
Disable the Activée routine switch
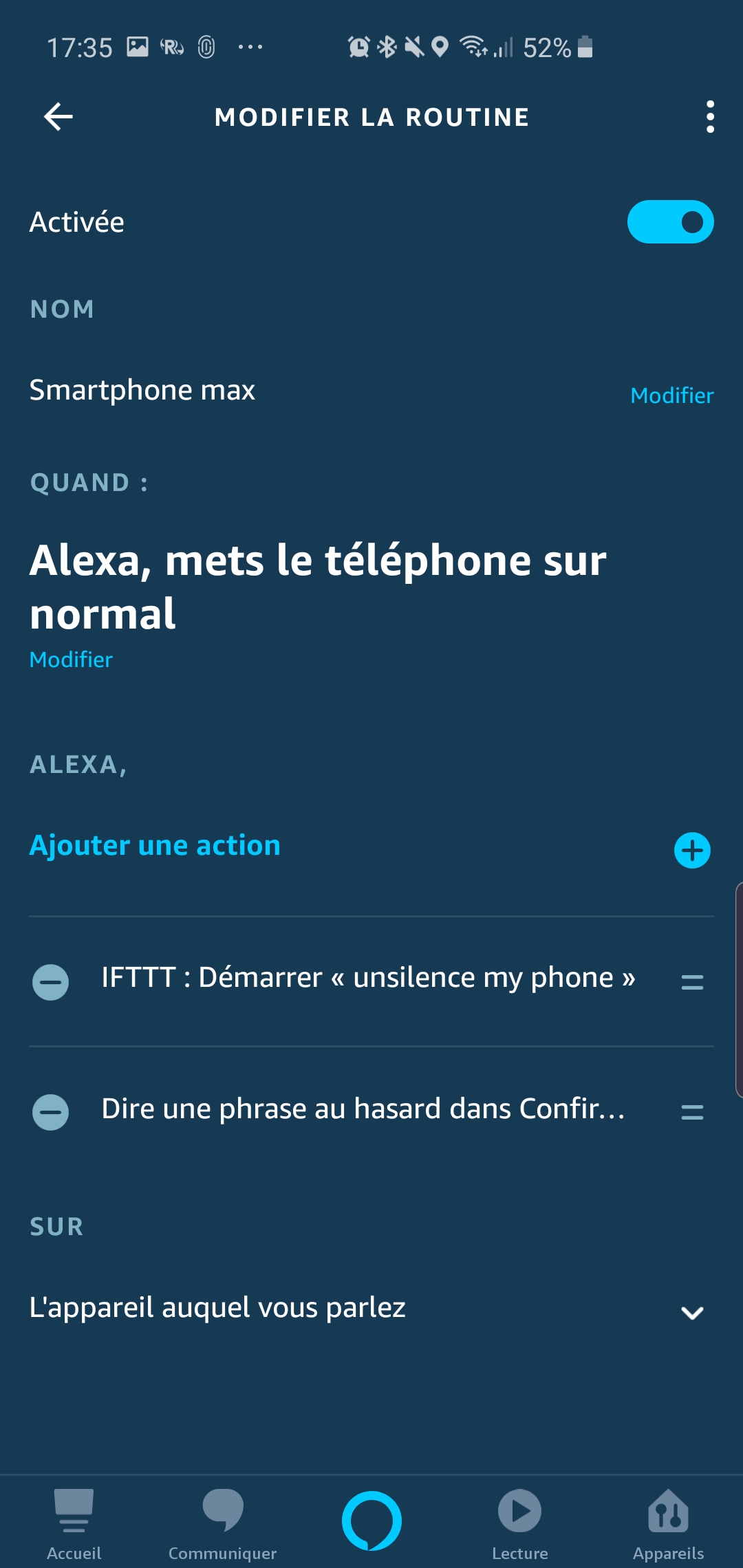click(670, 222)
